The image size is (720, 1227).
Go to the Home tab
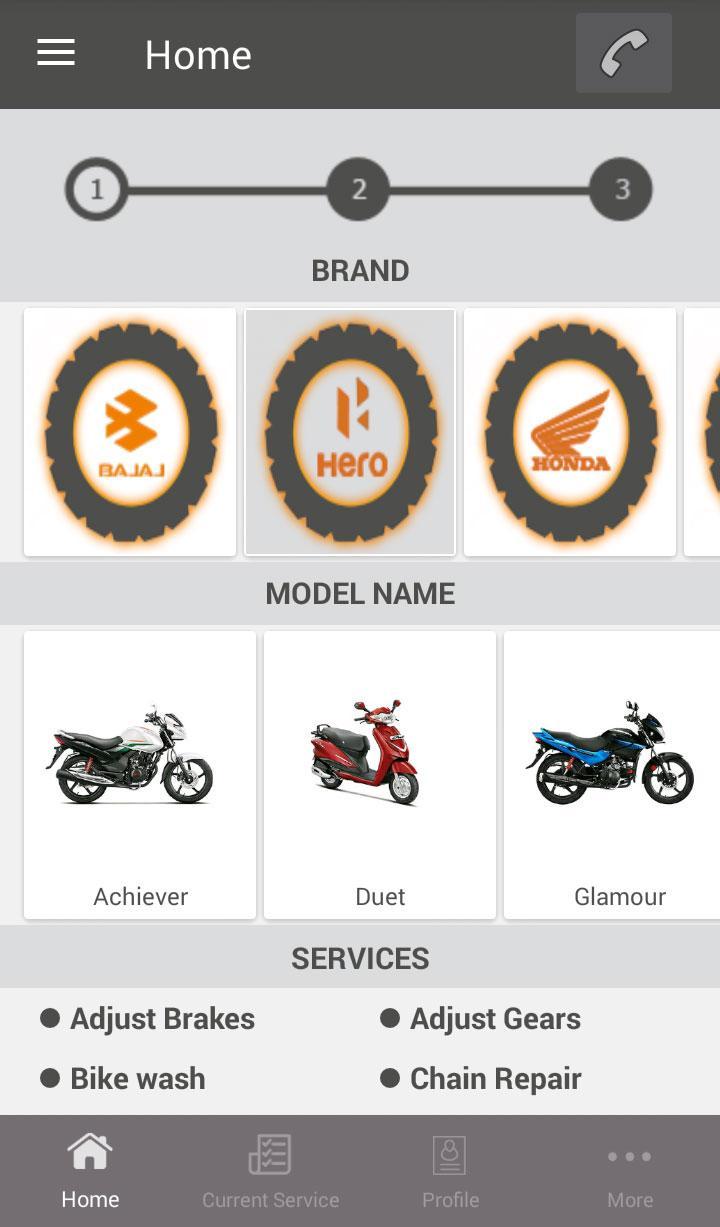[x=90, y=1172]
